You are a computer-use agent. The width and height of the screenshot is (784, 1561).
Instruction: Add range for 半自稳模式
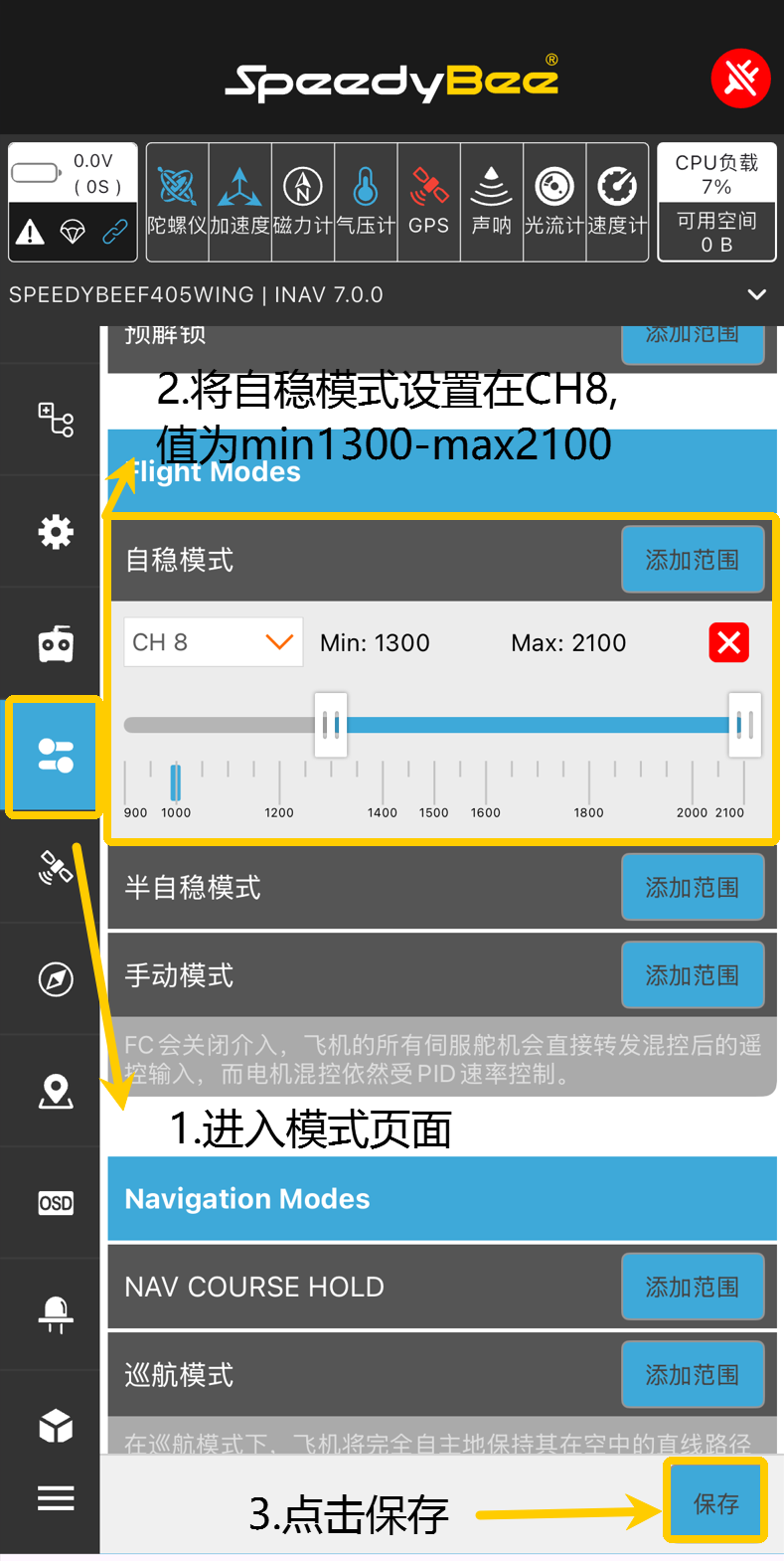click(693, 887)
